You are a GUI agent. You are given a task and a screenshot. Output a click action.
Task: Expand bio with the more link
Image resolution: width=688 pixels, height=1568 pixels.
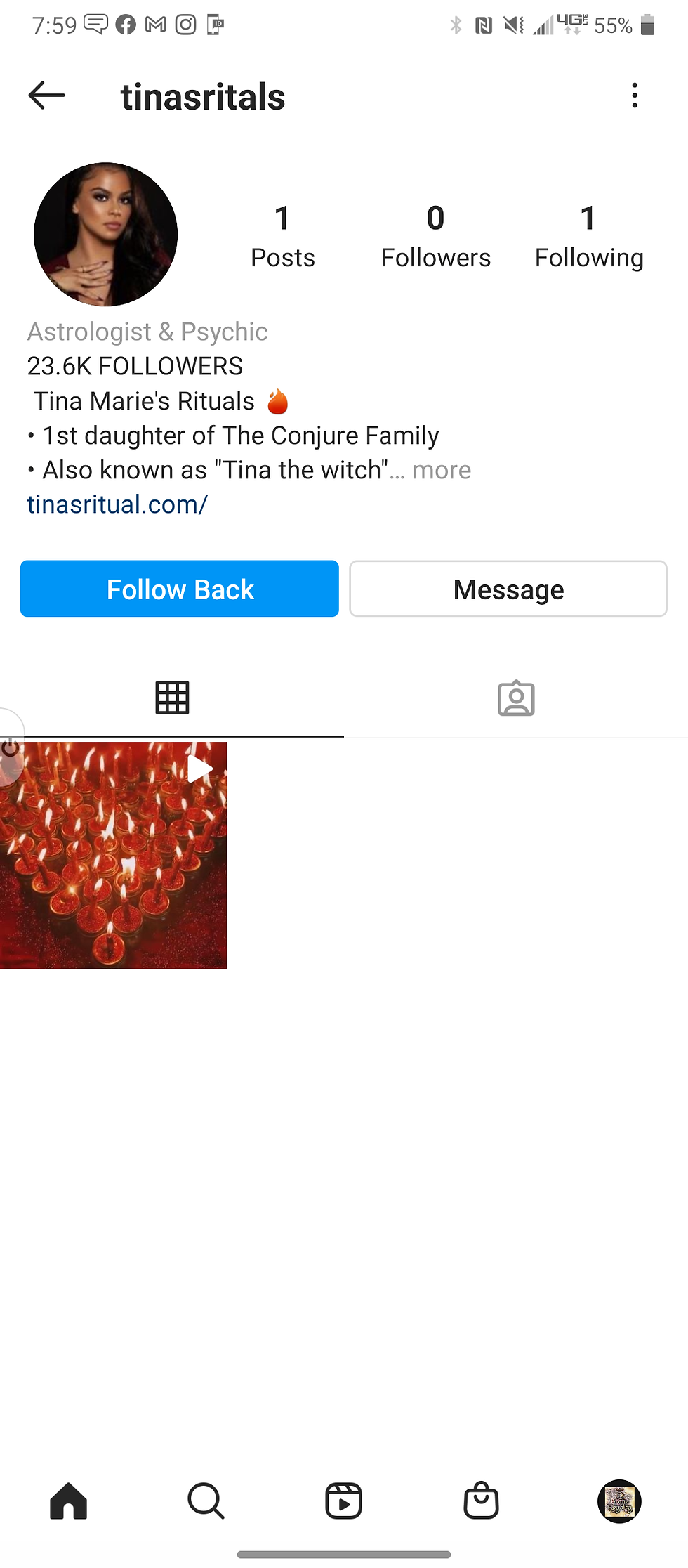441,470
